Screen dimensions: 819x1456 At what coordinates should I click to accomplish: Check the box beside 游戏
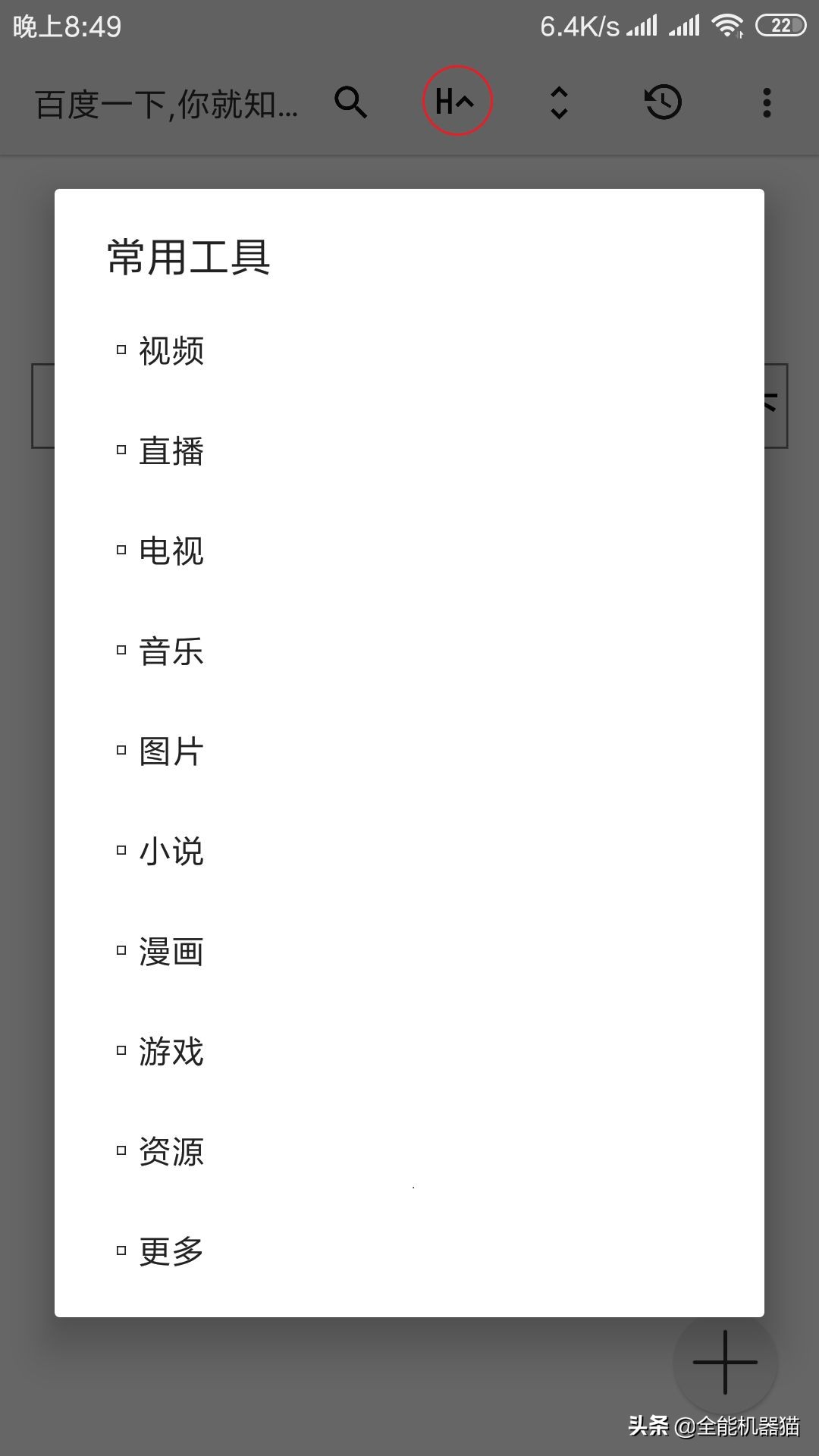tap(120, 1050)
